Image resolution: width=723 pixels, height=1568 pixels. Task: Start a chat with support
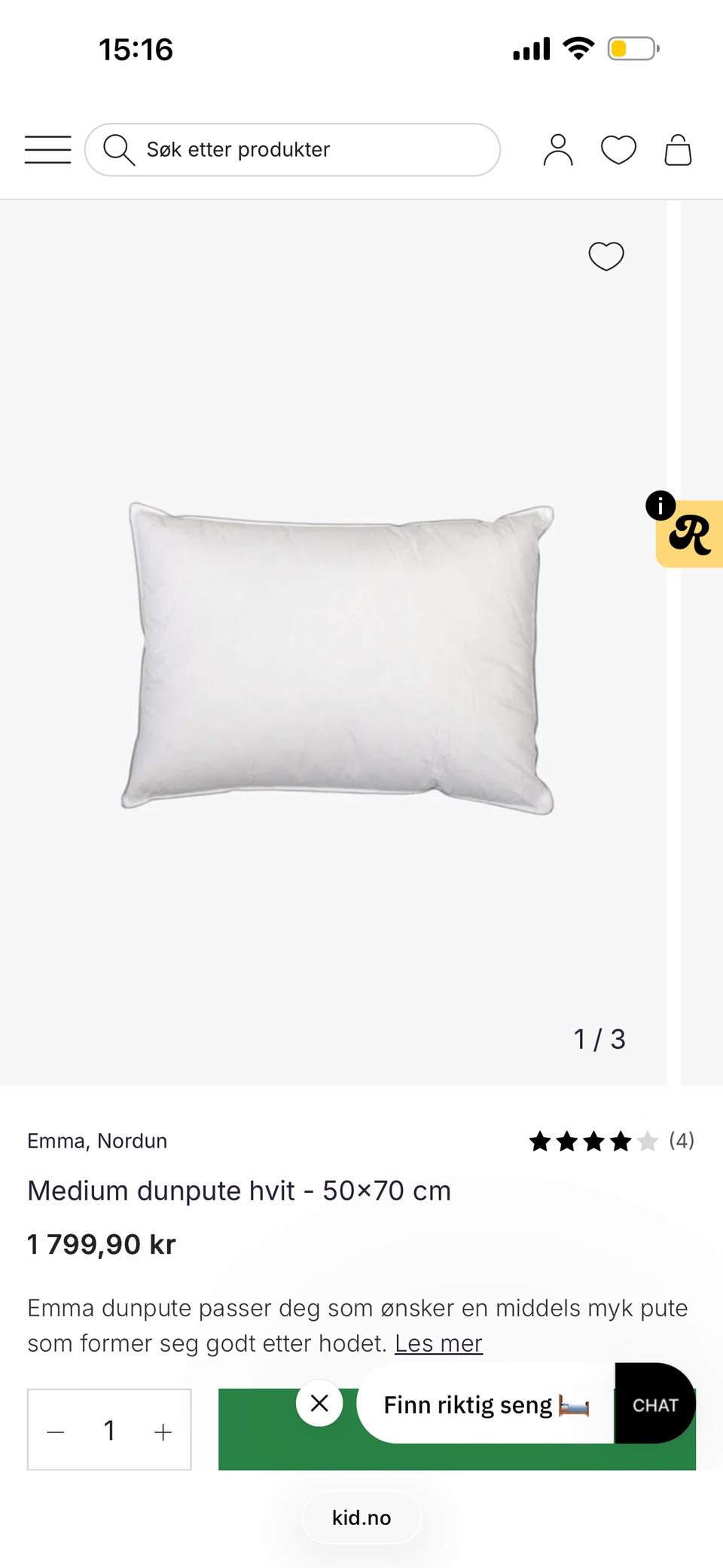coord(655,1404)
